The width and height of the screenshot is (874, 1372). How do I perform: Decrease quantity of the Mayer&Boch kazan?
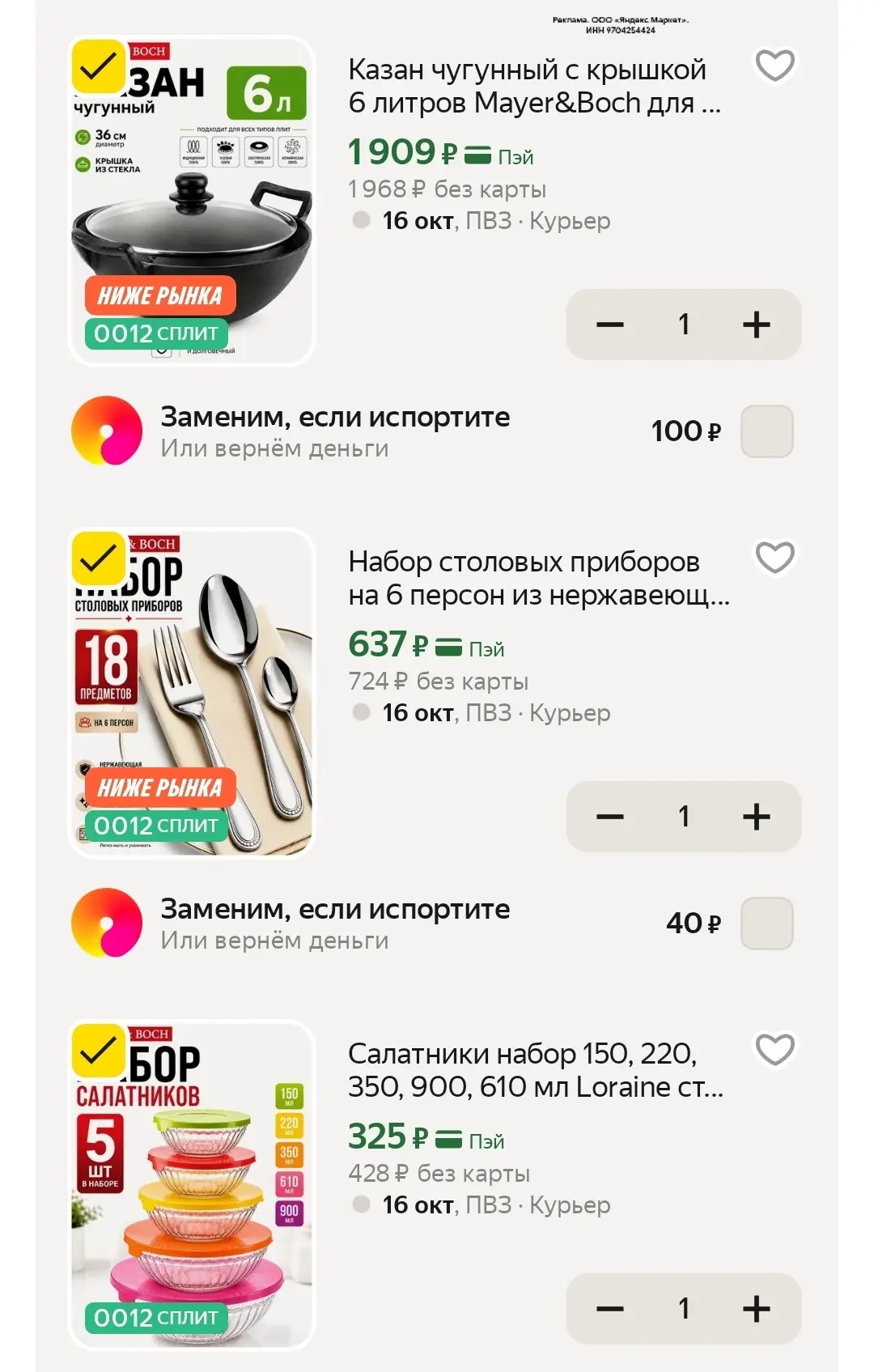[x=610, y=325]
